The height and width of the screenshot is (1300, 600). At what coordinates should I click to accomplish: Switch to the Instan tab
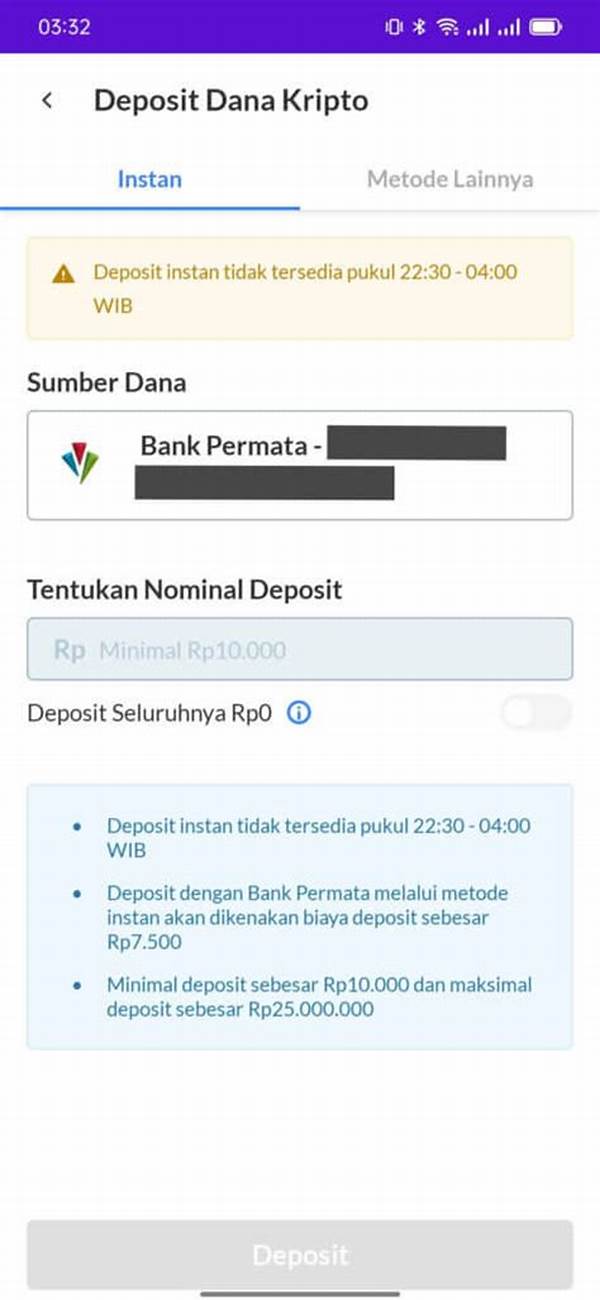point(150,180)
